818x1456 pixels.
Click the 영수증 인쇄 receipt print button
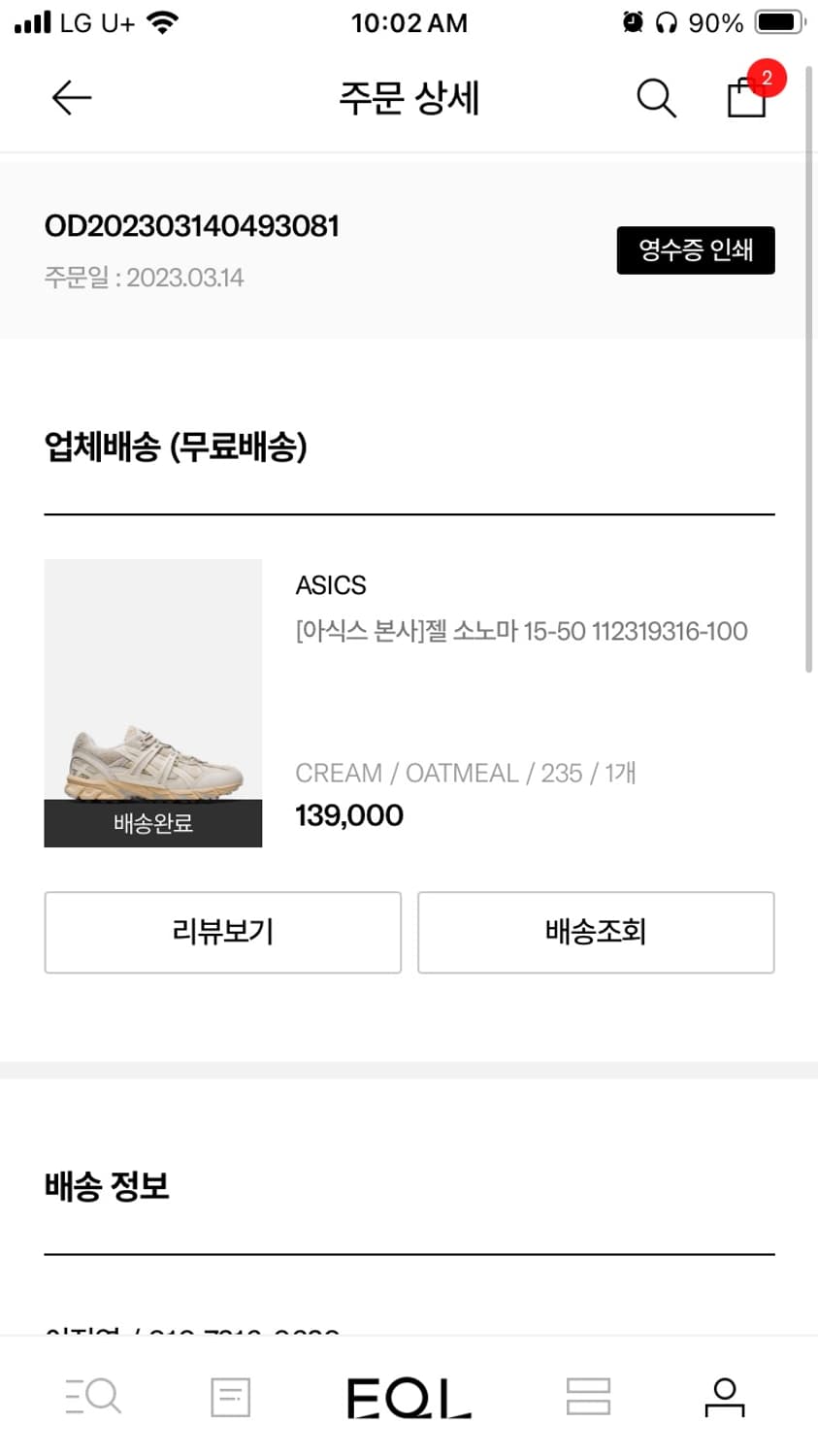696,249
